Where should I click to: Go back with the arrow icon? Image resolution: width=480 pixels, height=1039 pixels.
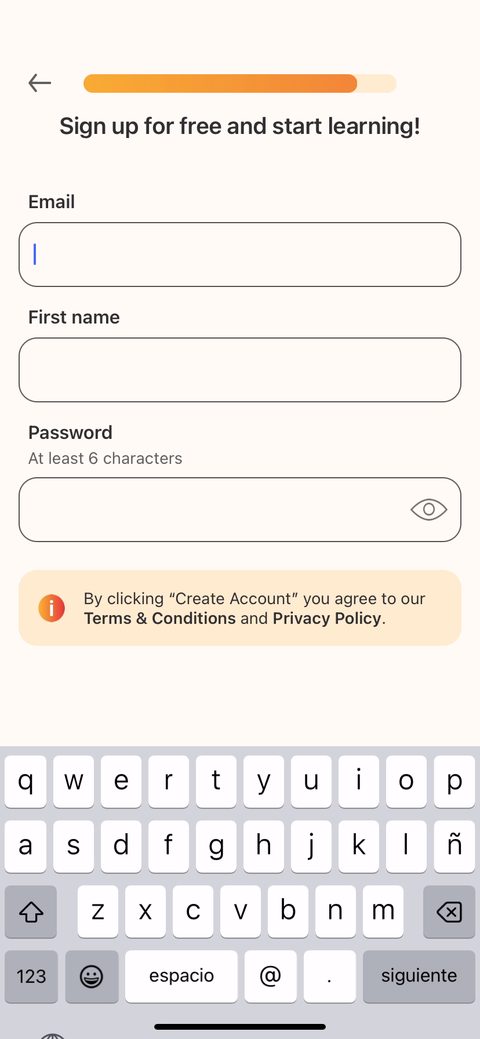point(40,83)
